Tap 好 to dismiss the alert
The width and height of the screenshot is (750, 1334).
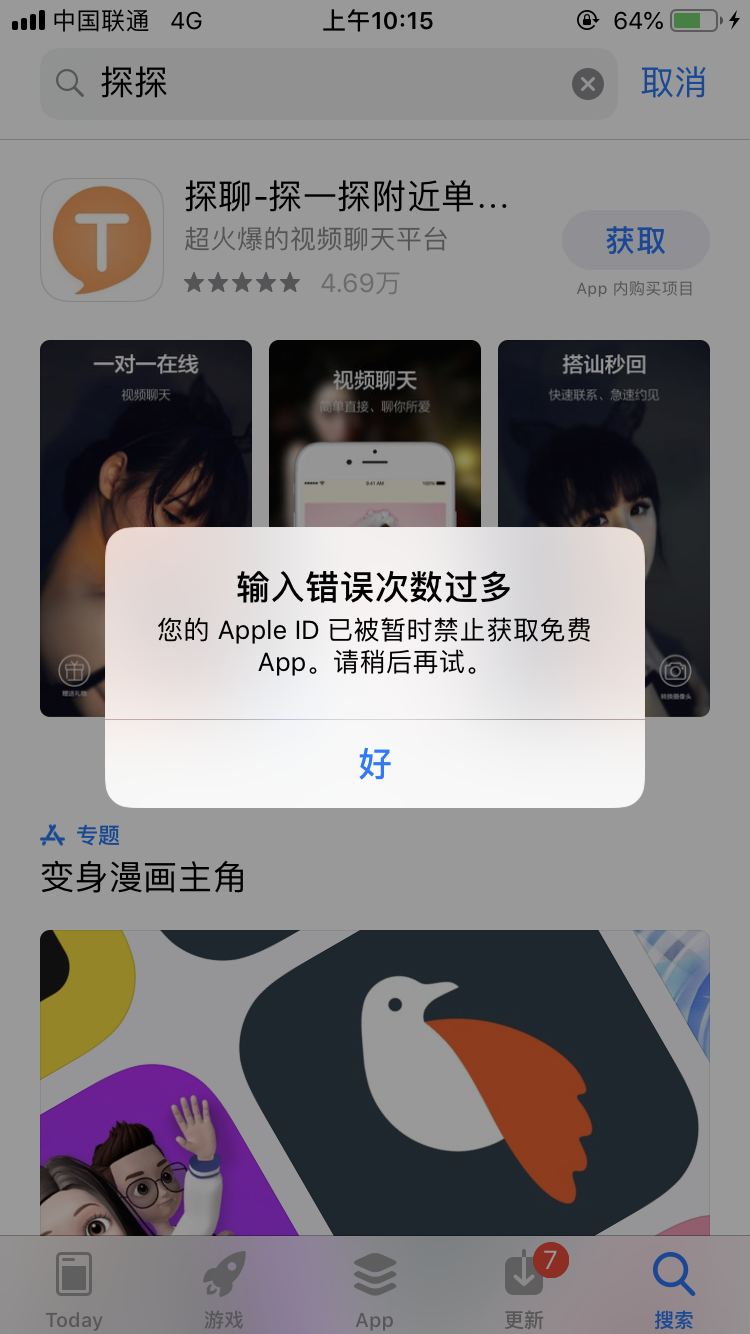[x=375, y=763]
